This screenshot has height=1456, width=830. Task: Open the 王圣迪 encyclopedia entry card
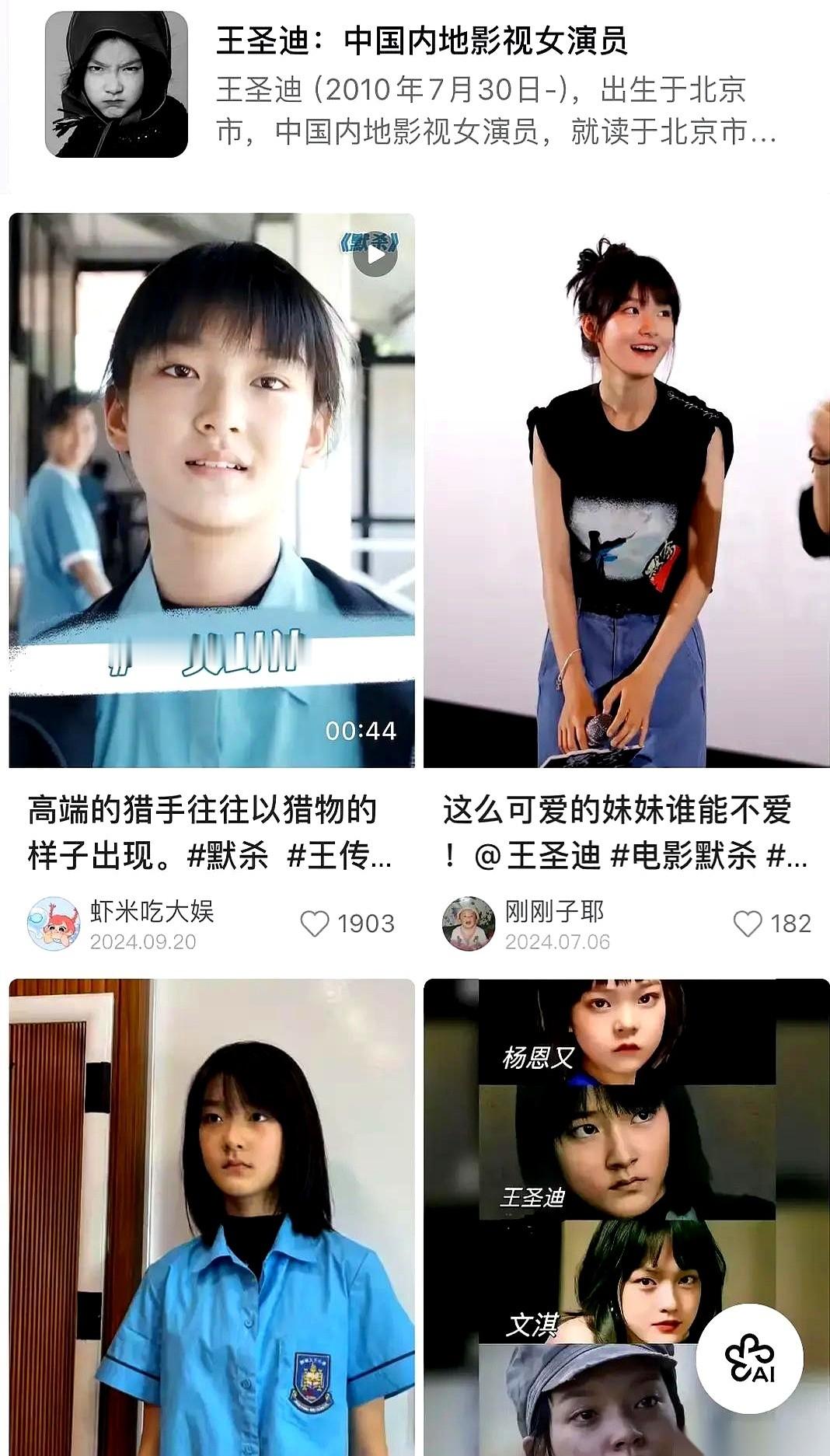pos(415,86)
